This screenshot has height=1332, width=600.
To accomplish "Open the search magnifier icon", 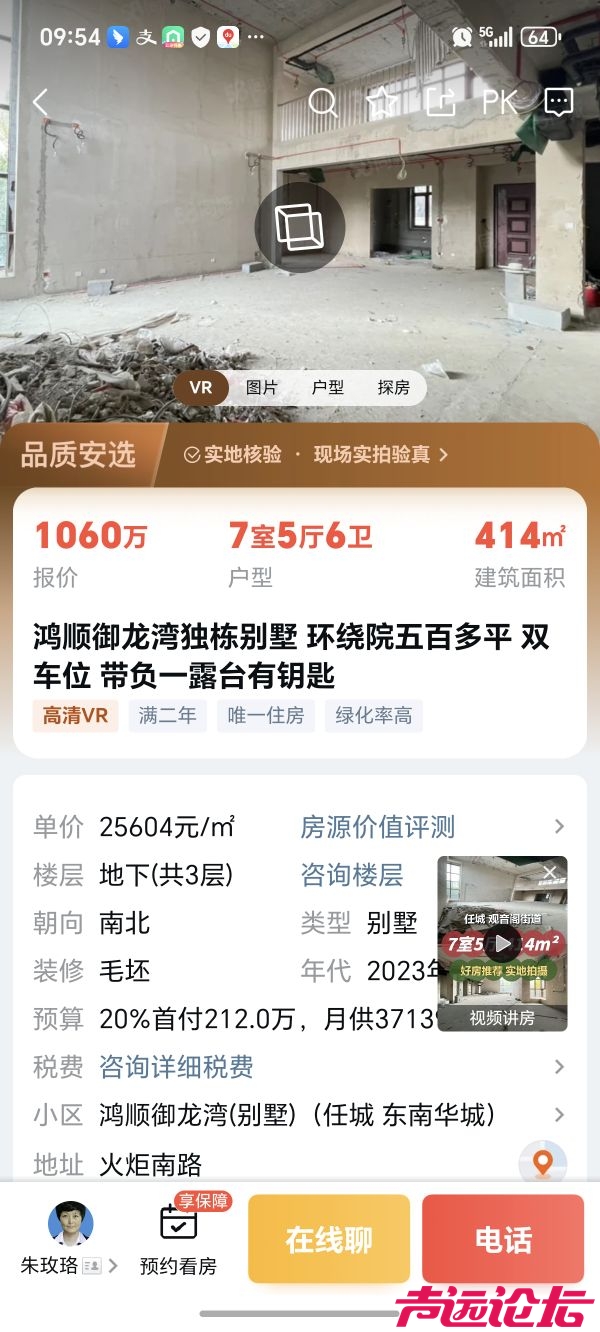I will [323, 102].
